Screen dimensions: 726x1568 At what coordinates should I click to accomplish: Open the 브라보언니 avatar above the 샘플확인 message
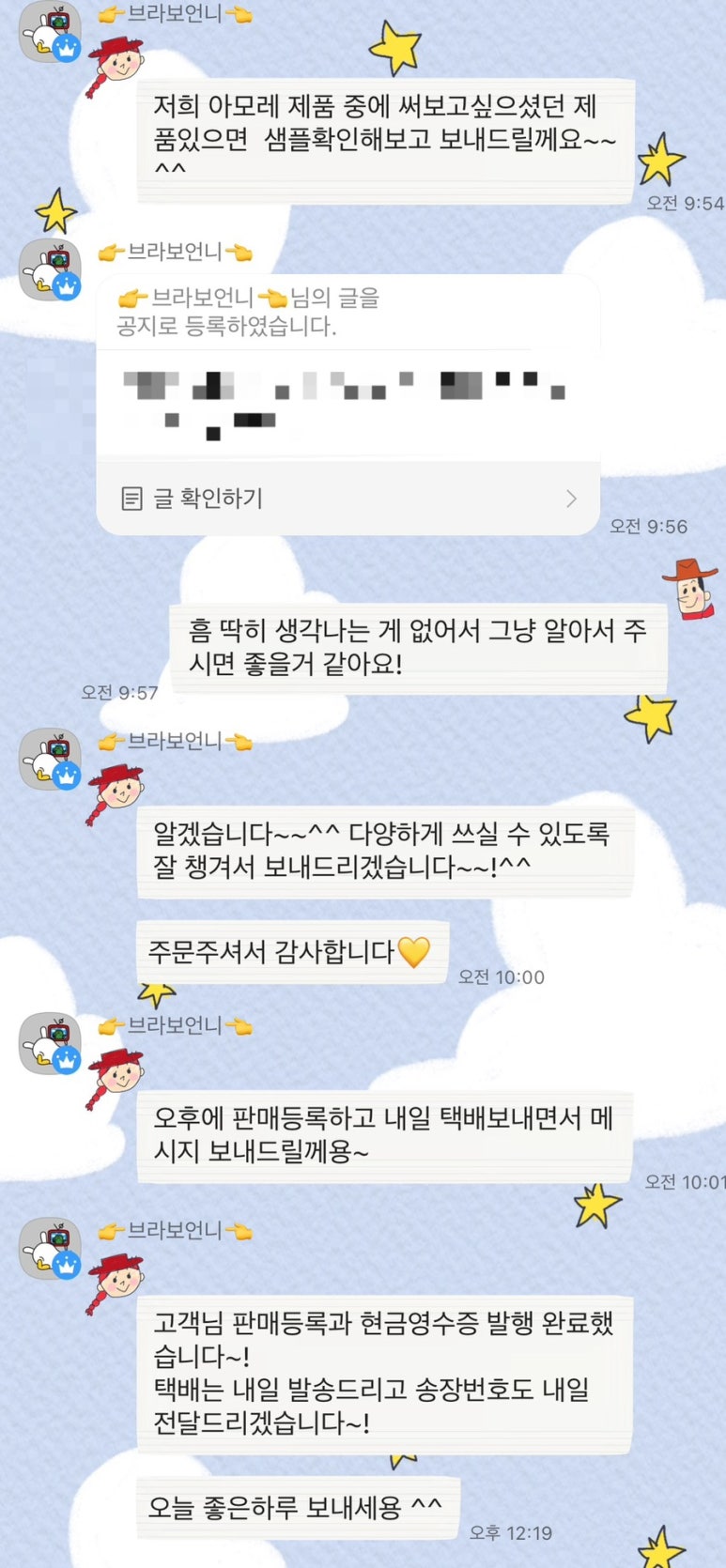tap(50, 32)
